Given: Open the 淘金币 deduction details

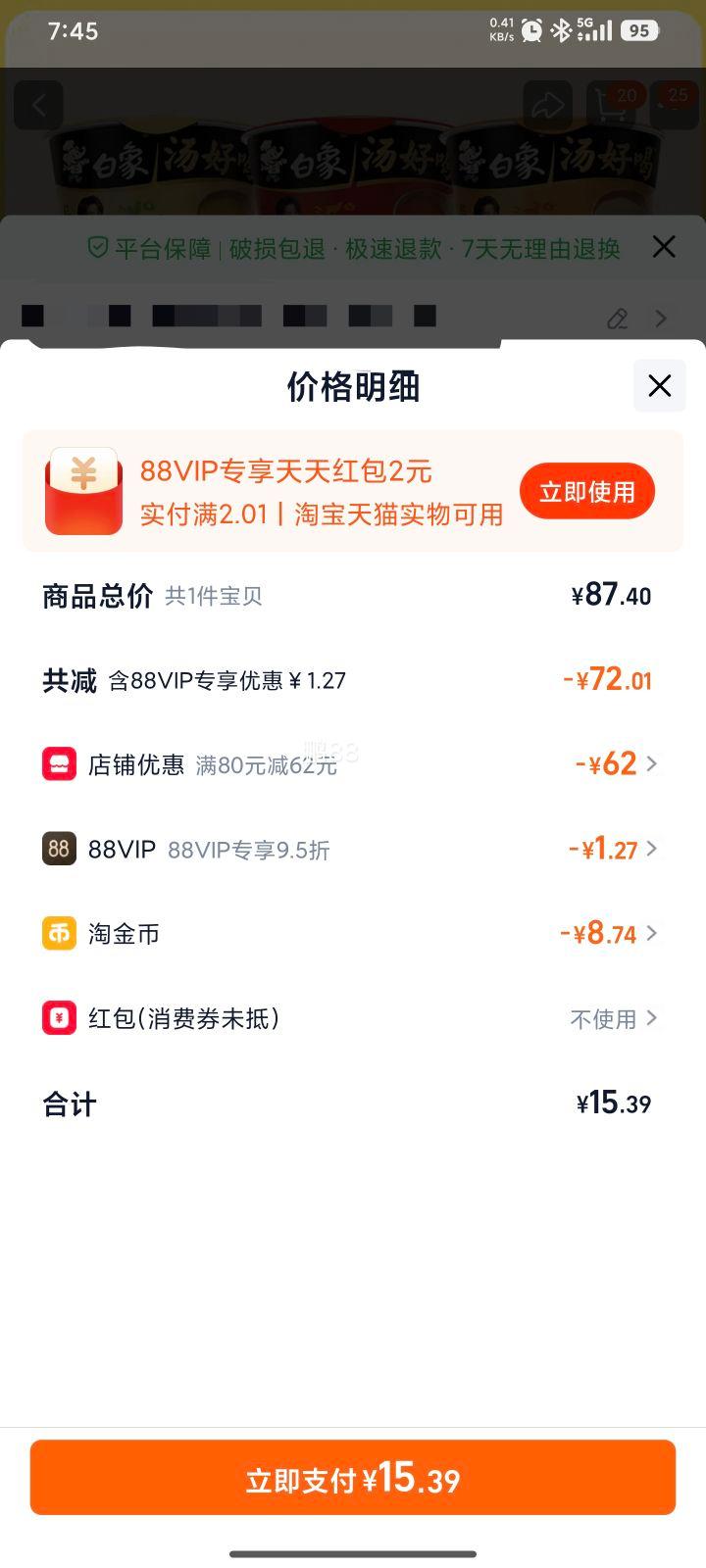Looking at the screenshot, I should click(653, 933).
